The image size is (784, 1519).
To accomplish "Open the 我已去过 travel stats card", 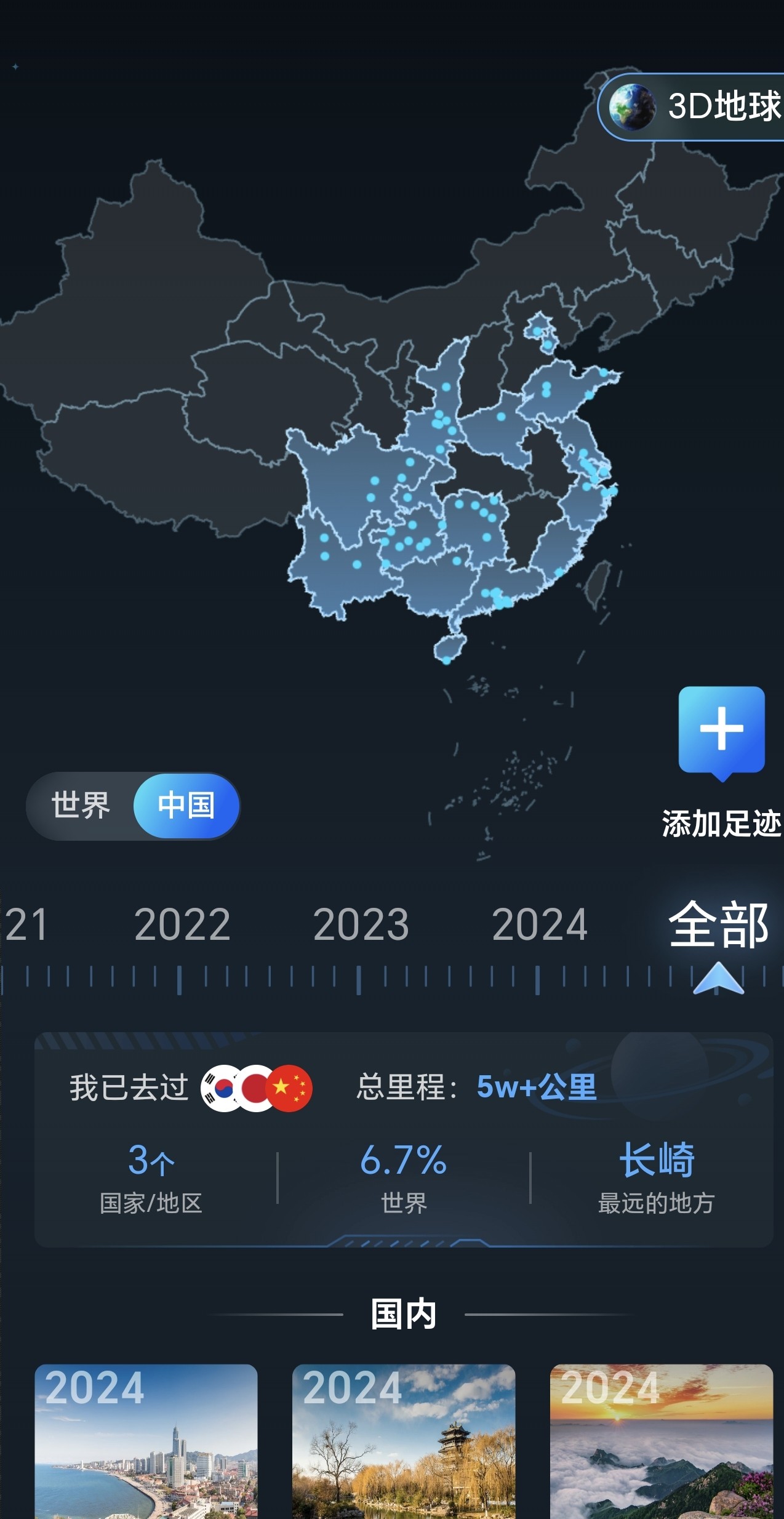I will click(x=403, y=1139).
